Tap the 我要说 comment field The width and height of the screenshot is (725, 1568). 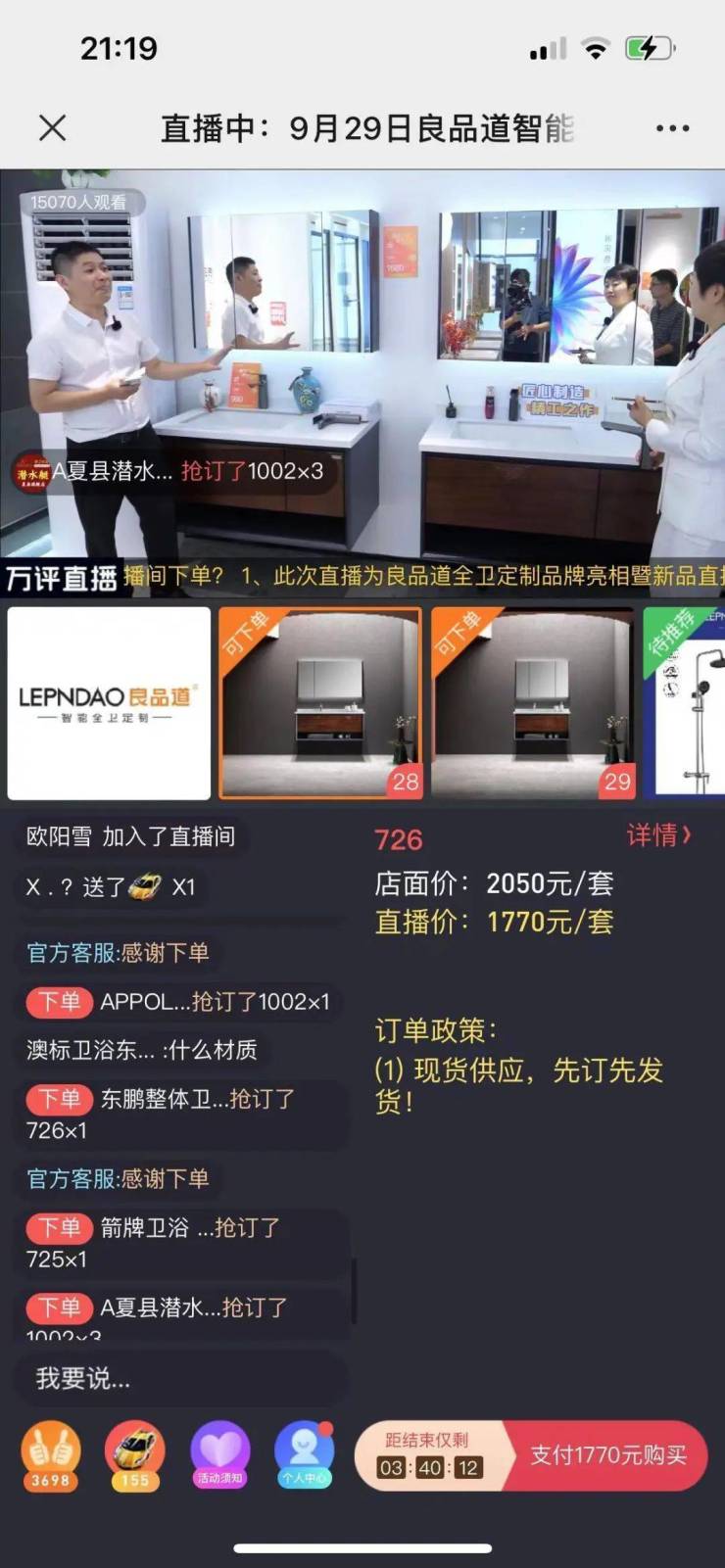click(181, 1379)
